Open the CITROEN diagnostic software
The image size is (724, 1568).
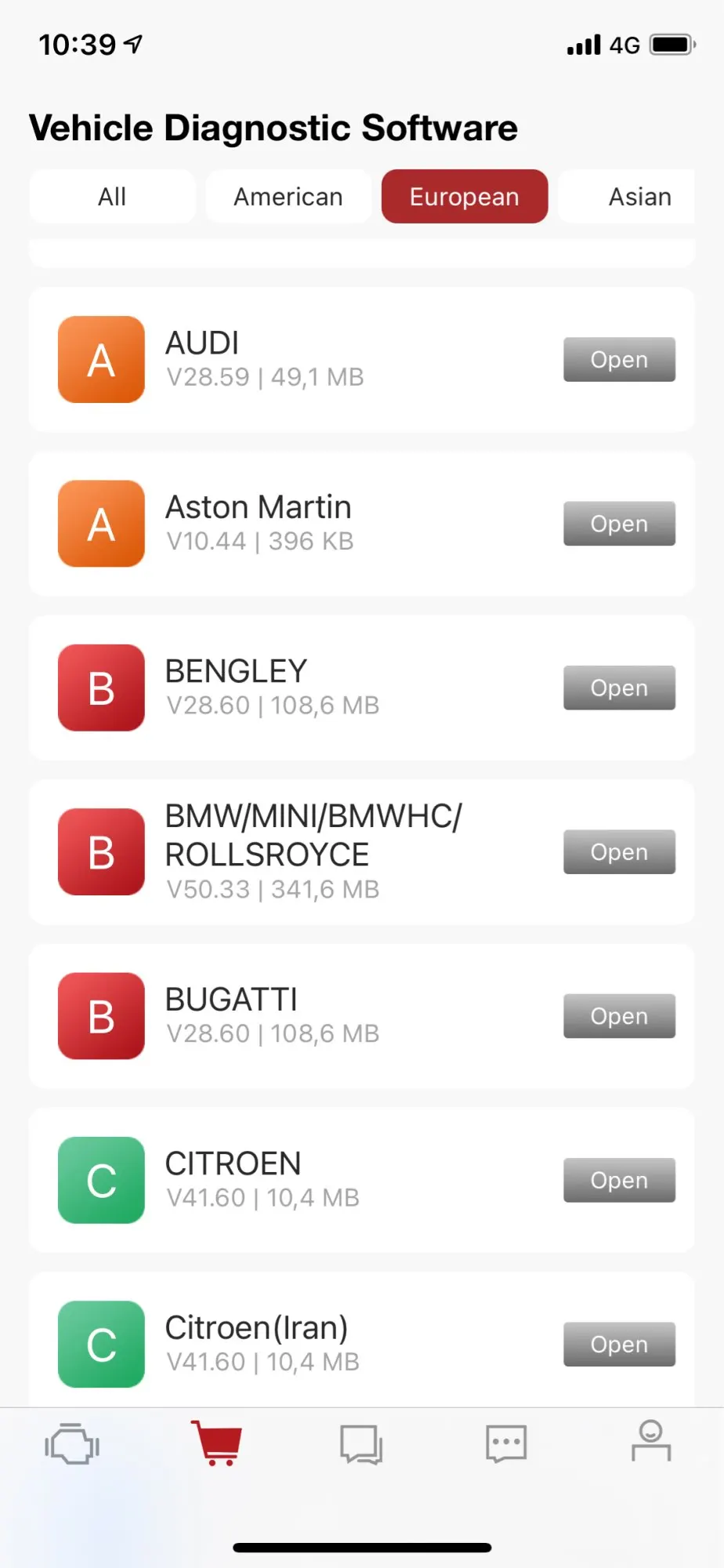tap(619, 1180)
